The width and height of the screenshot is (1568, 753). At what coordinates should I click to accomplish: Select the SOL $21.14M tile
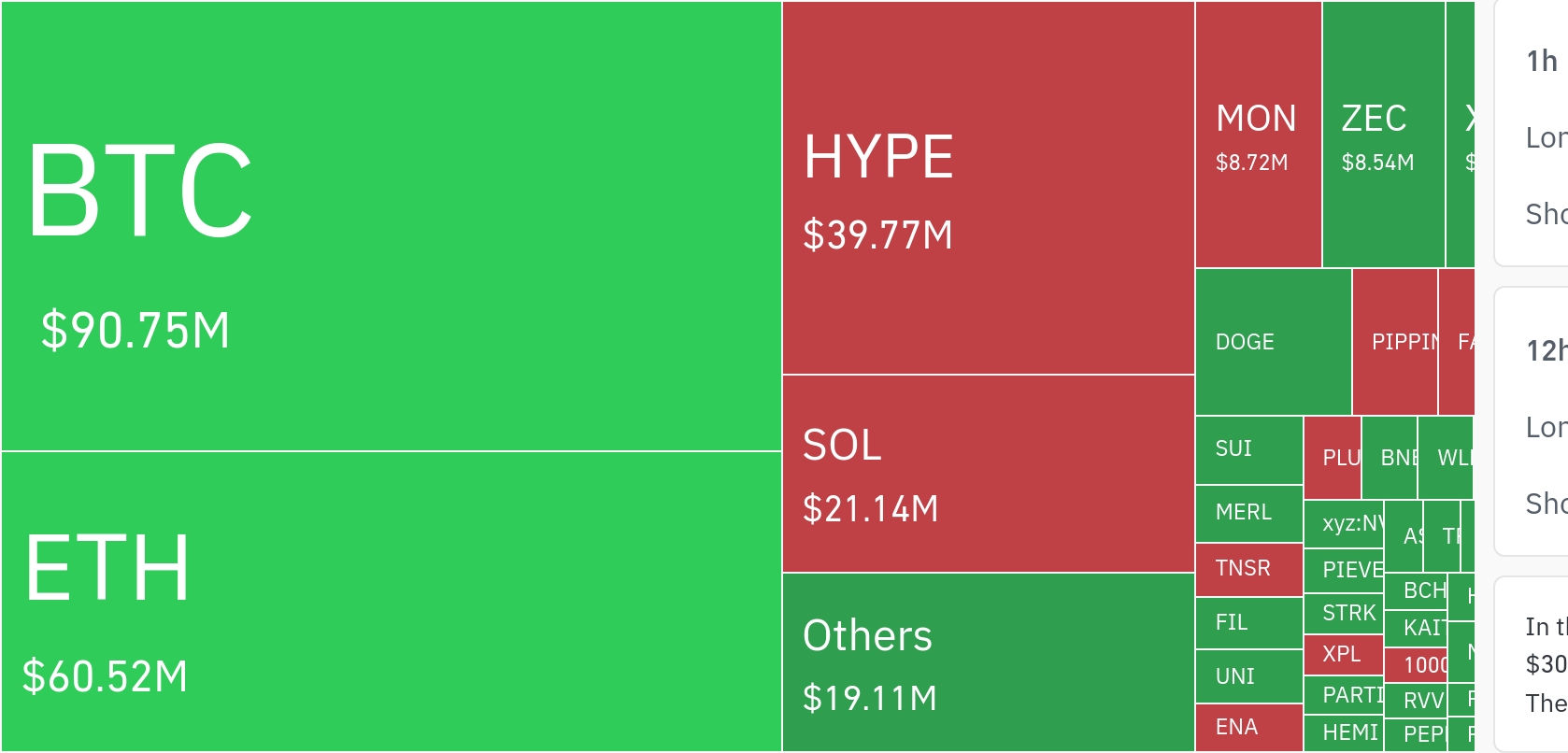988,474
